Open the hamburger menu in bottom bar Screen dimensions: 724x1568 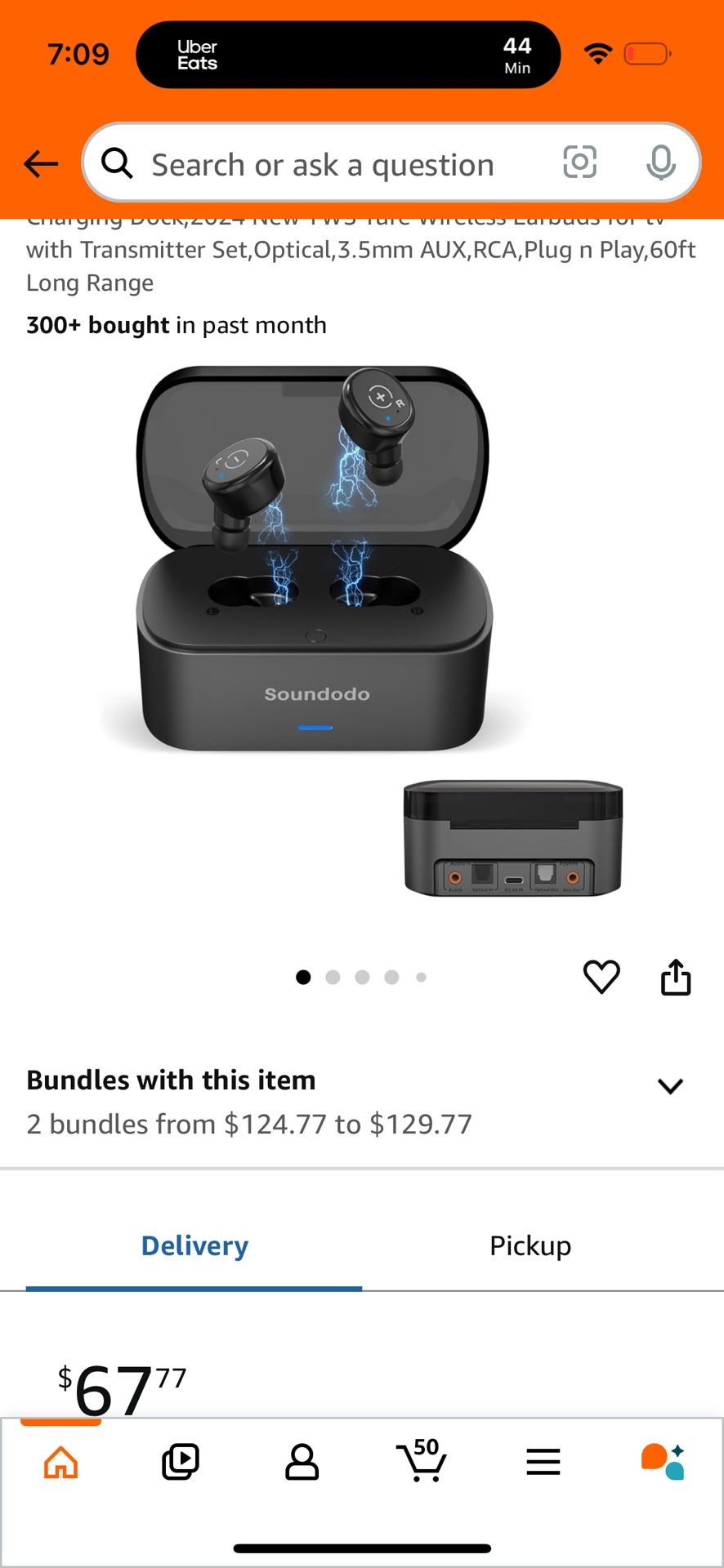tap(543, 1462)
